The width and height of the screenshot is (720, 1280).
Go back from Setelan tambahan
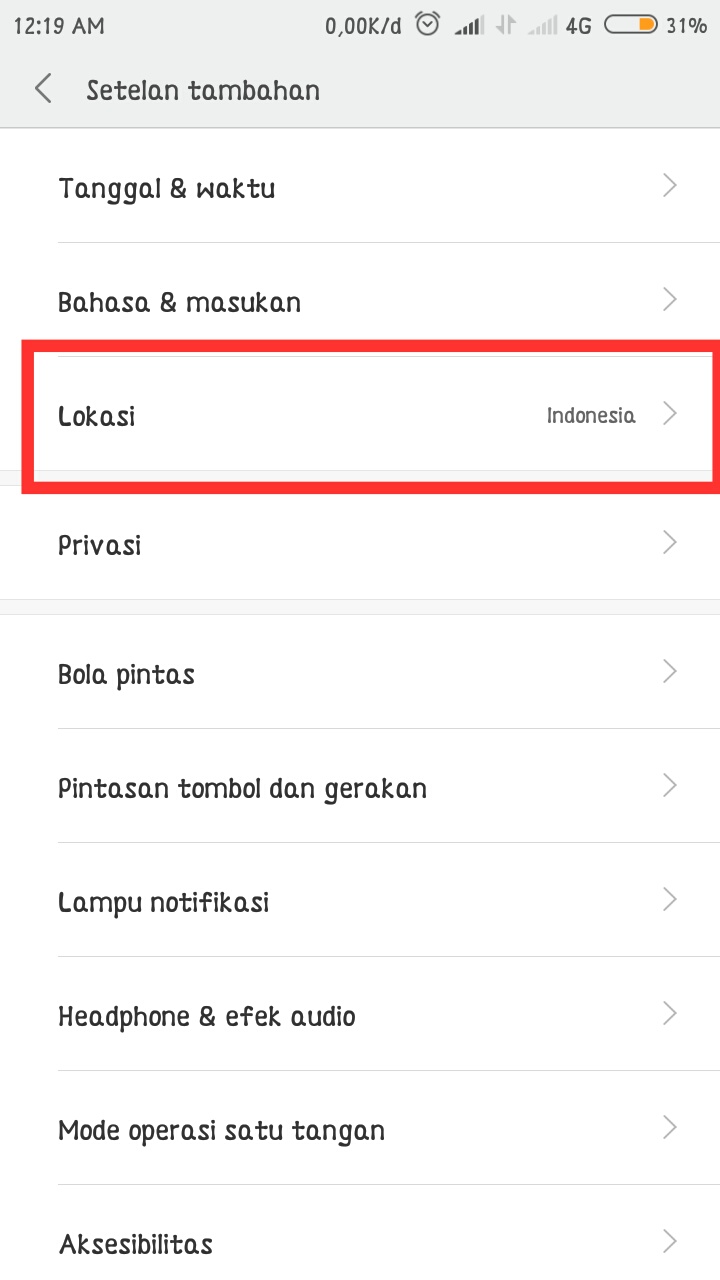[x=43, y=89]
